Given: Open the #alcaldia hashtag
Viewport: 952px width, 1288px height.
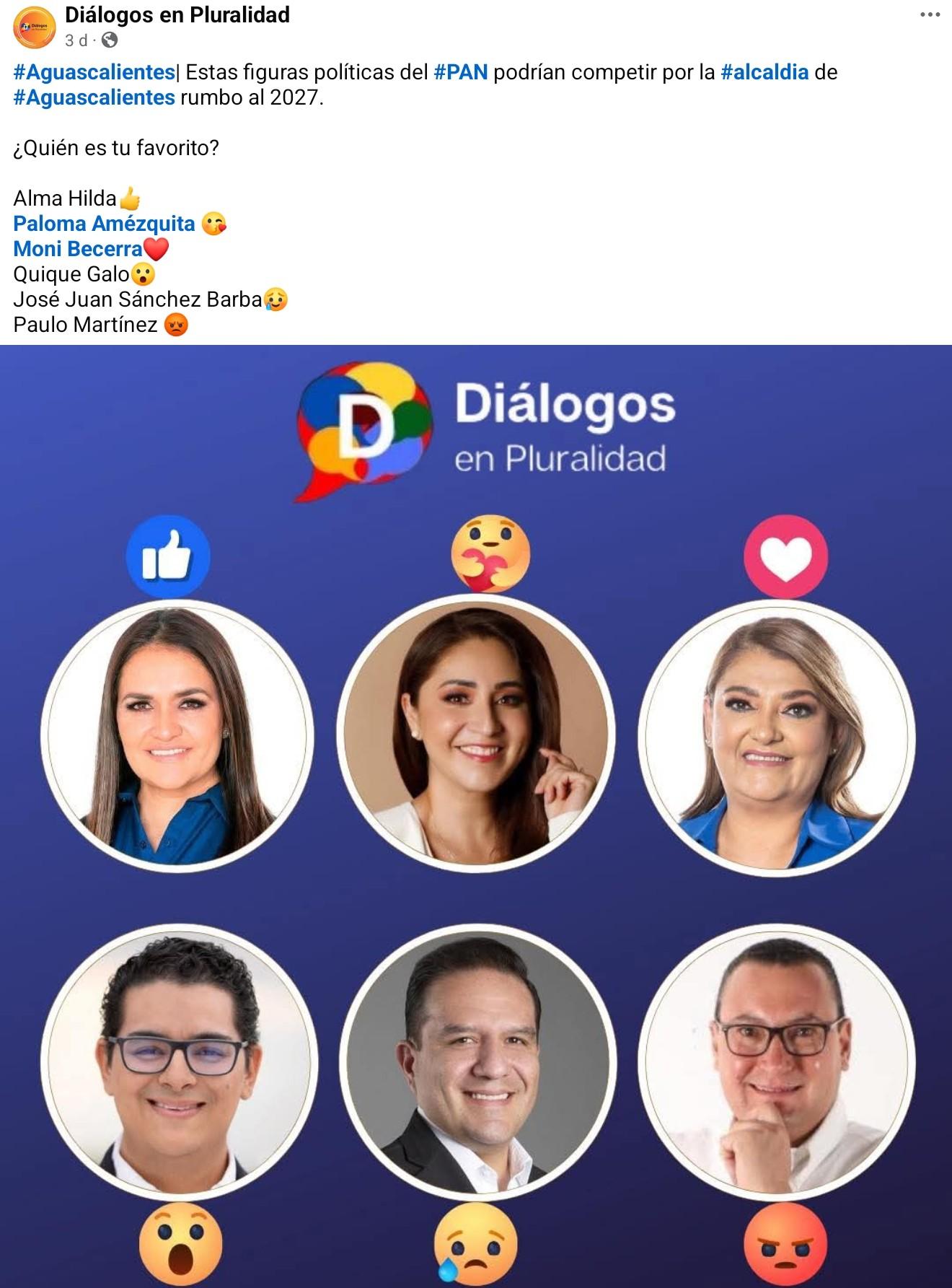Looking at the screenshot, I should tap(764, 72).
